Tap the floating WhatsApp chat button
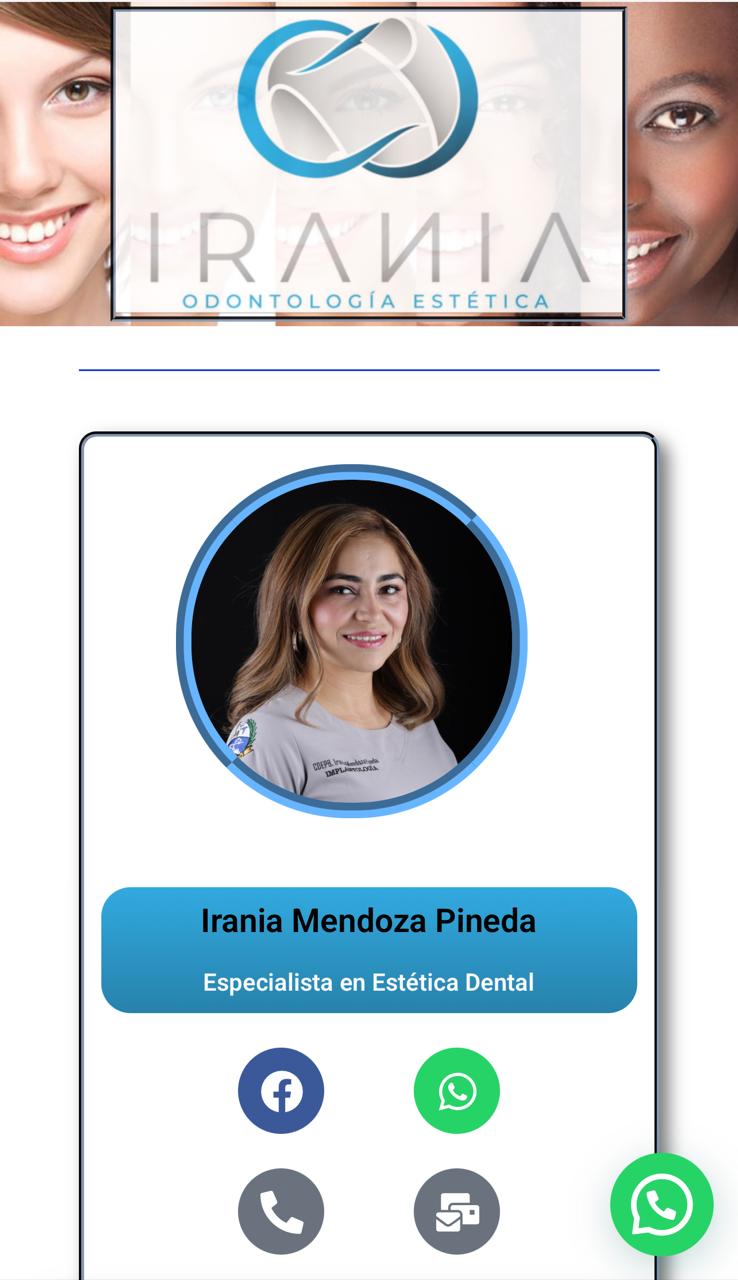This screenshot has width=738, height=1280. point(662,1204)
